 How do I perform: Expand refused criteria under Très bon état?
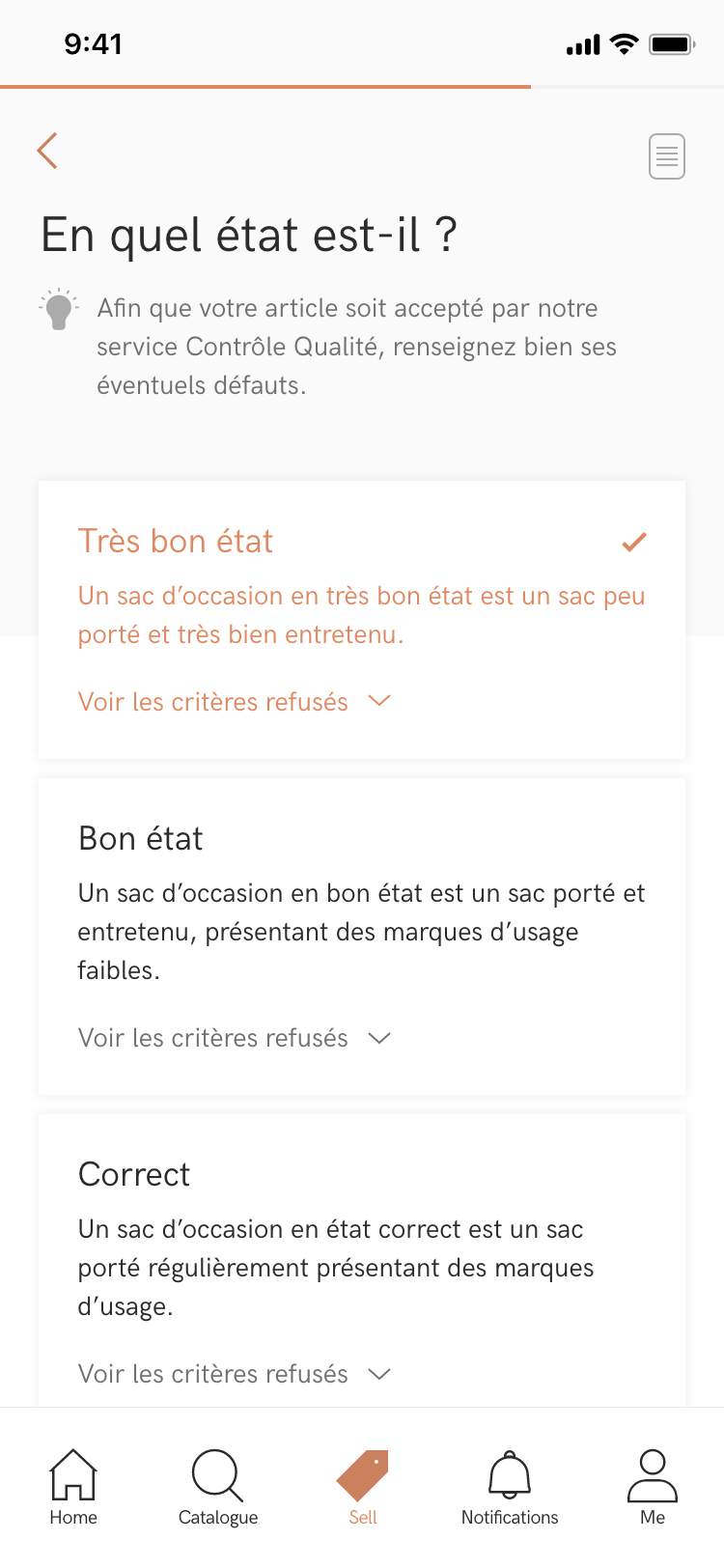[x=235, y=702]
